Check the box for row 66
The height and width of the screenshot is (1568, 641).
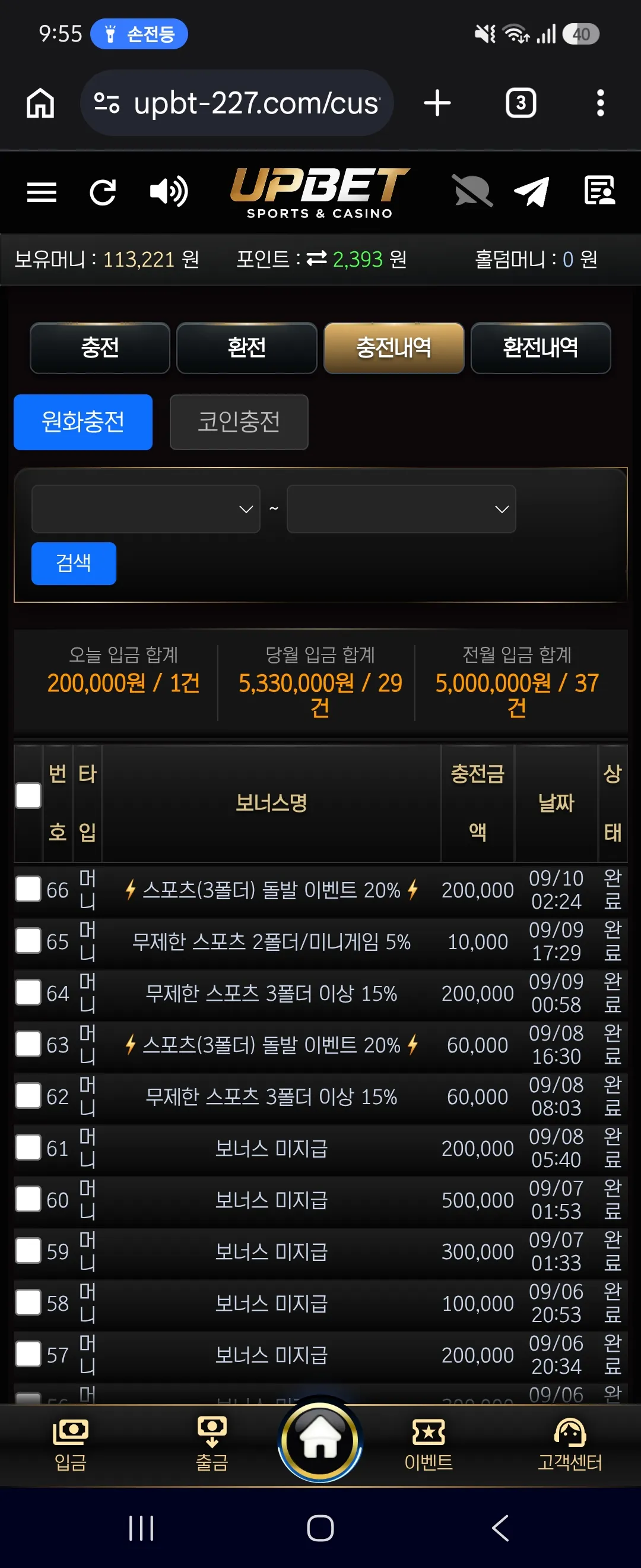[28, 889]
